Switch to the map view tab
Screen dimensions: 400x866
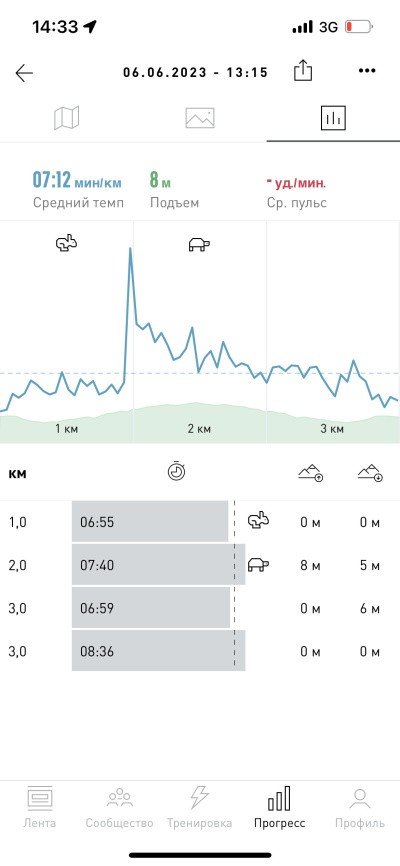tap(66, 118)
